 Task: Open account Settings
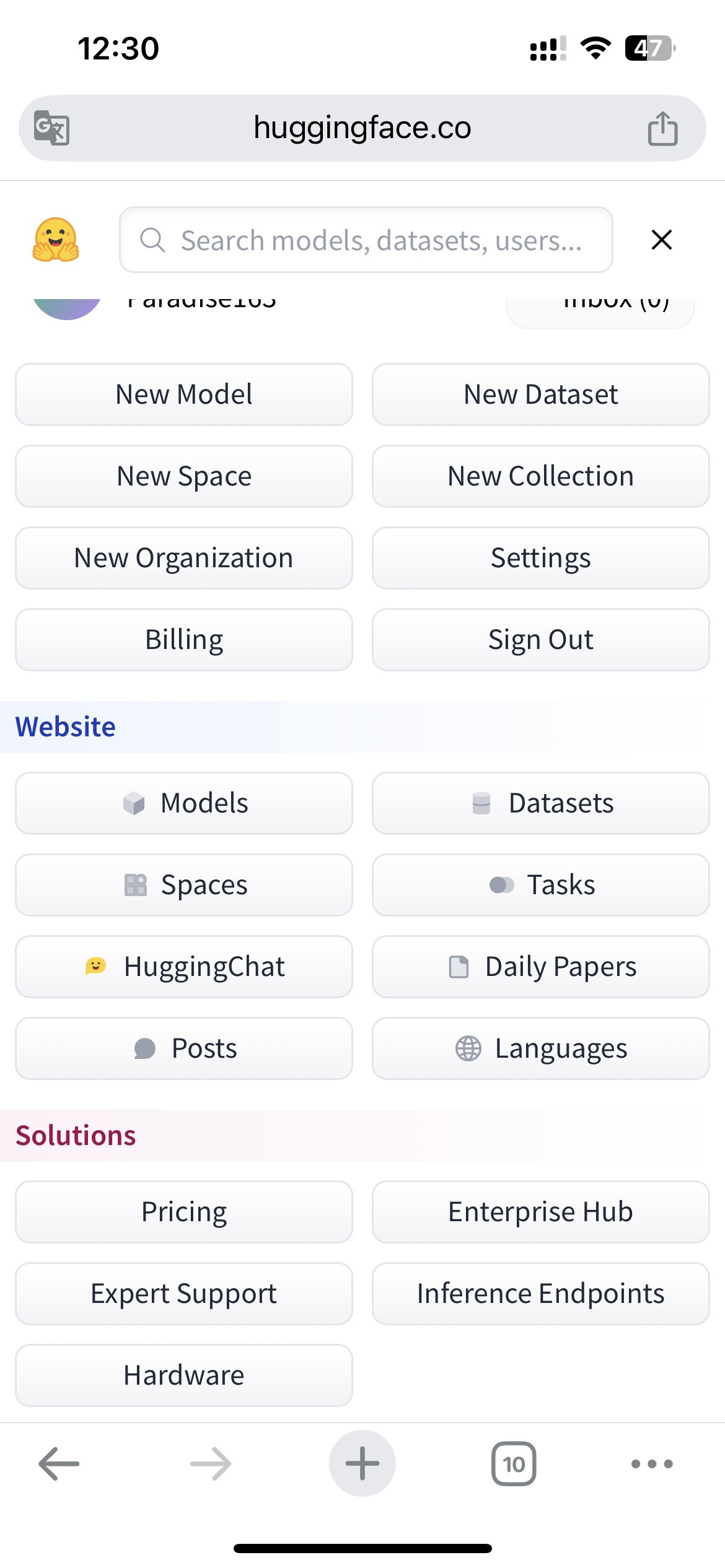540,558
